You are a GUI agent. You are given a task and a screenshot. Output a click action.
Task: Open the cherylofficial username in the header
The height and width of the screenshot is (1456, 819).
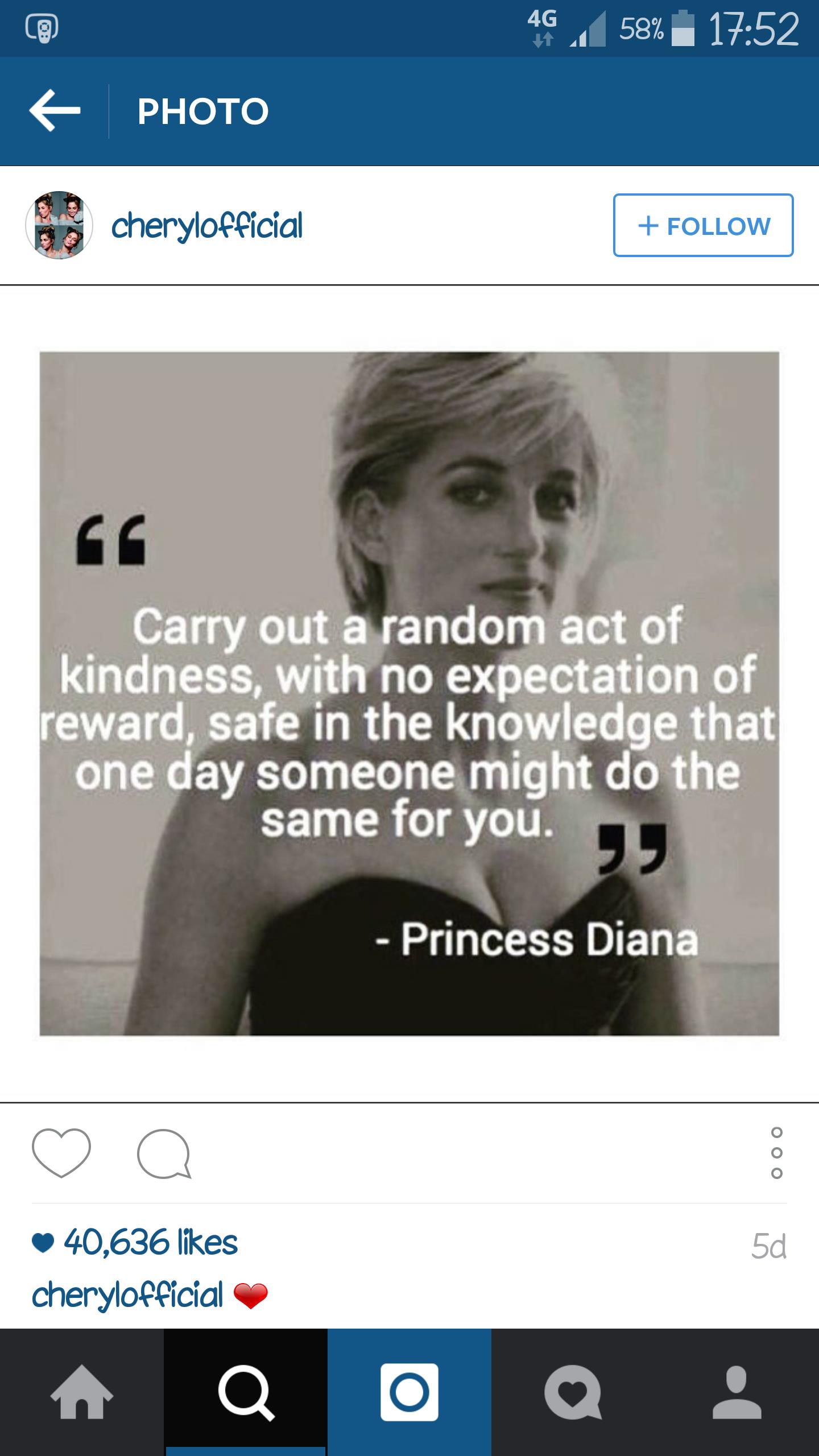(x=207, y=226)
